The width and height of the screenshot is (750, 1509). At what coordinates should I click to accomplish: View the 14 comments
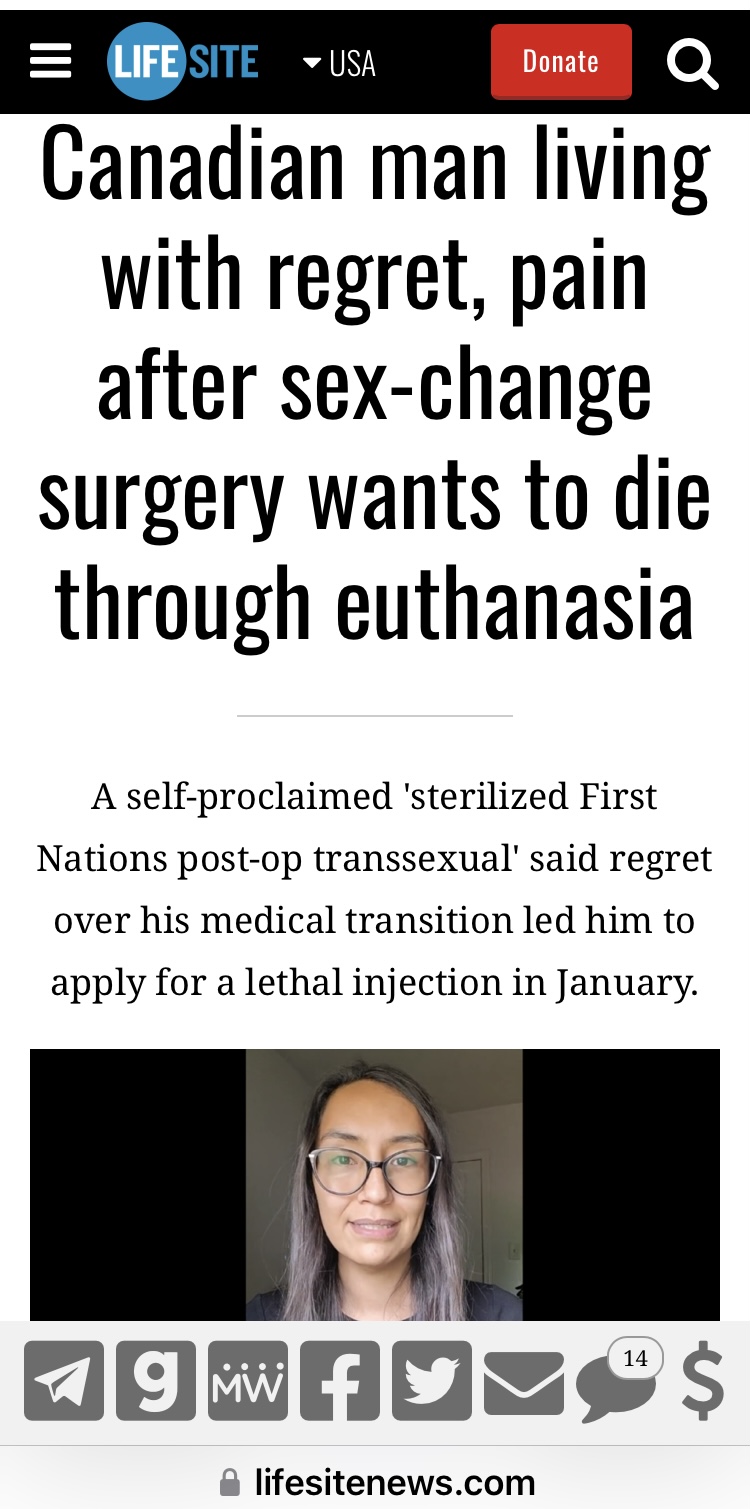click(x=618, y=1380)
